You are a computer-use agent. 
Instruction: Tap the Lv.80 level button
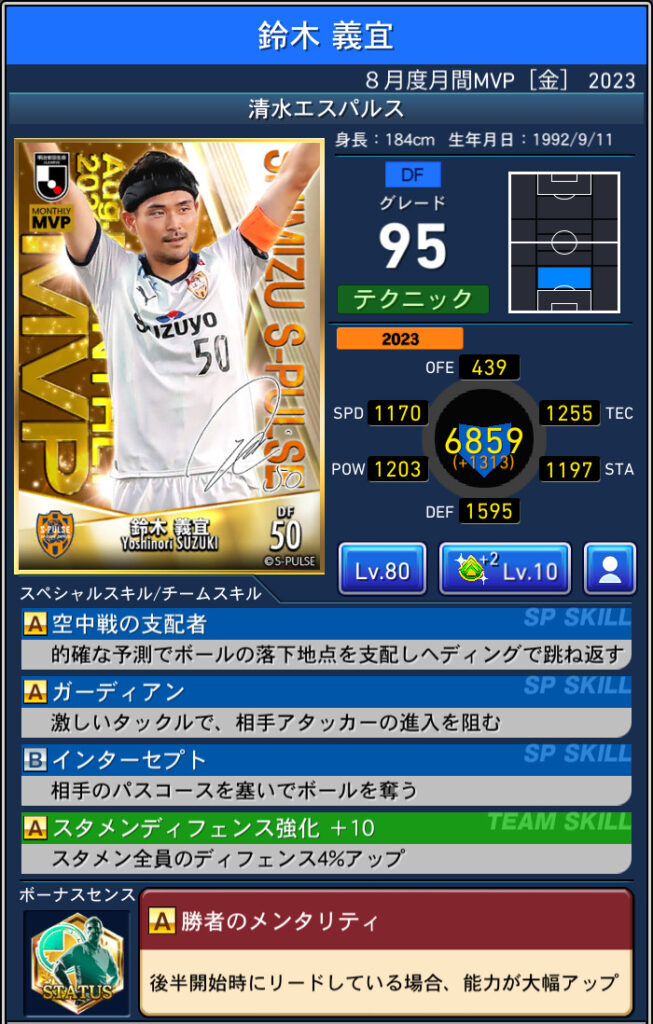[382, 570]
